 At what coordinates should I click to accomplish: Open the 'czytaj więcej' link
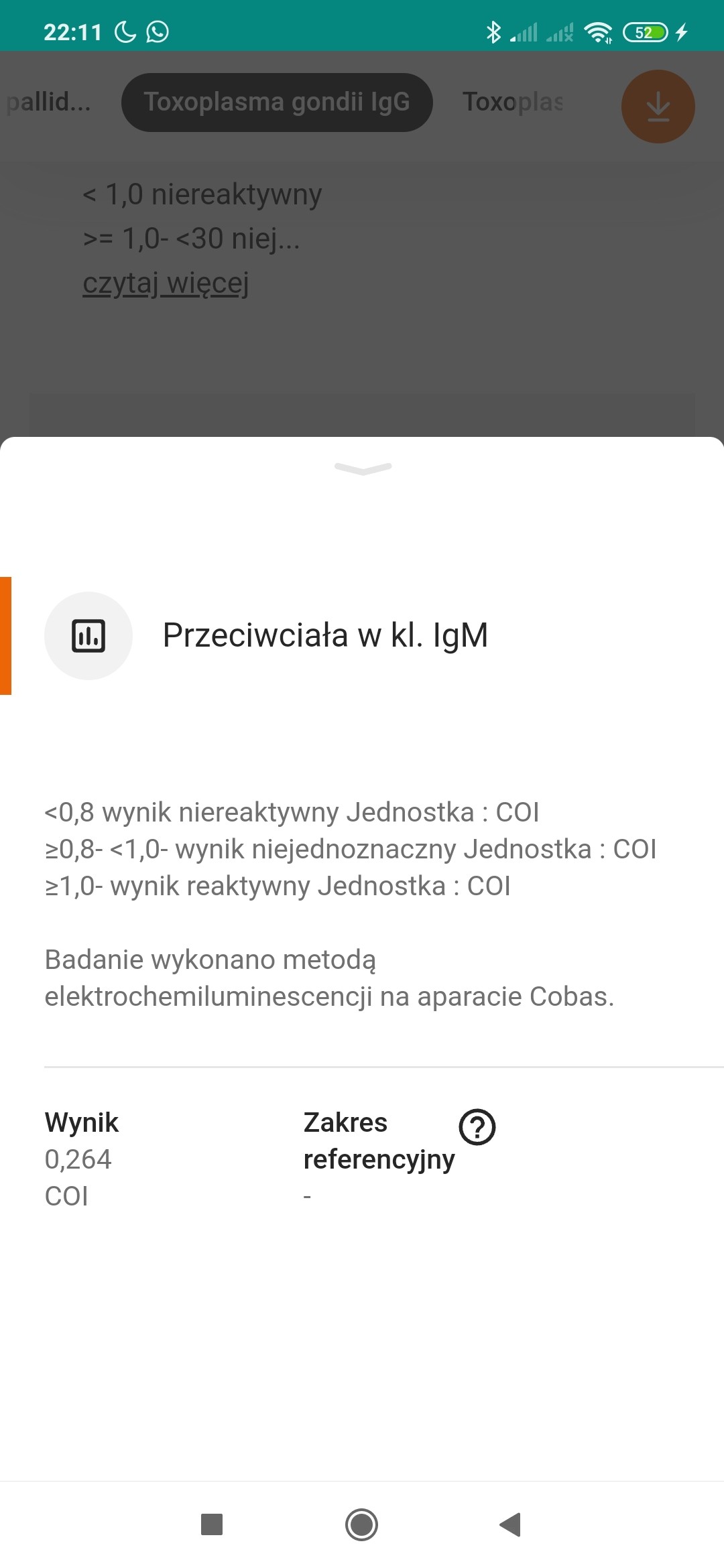coord(166,283)
